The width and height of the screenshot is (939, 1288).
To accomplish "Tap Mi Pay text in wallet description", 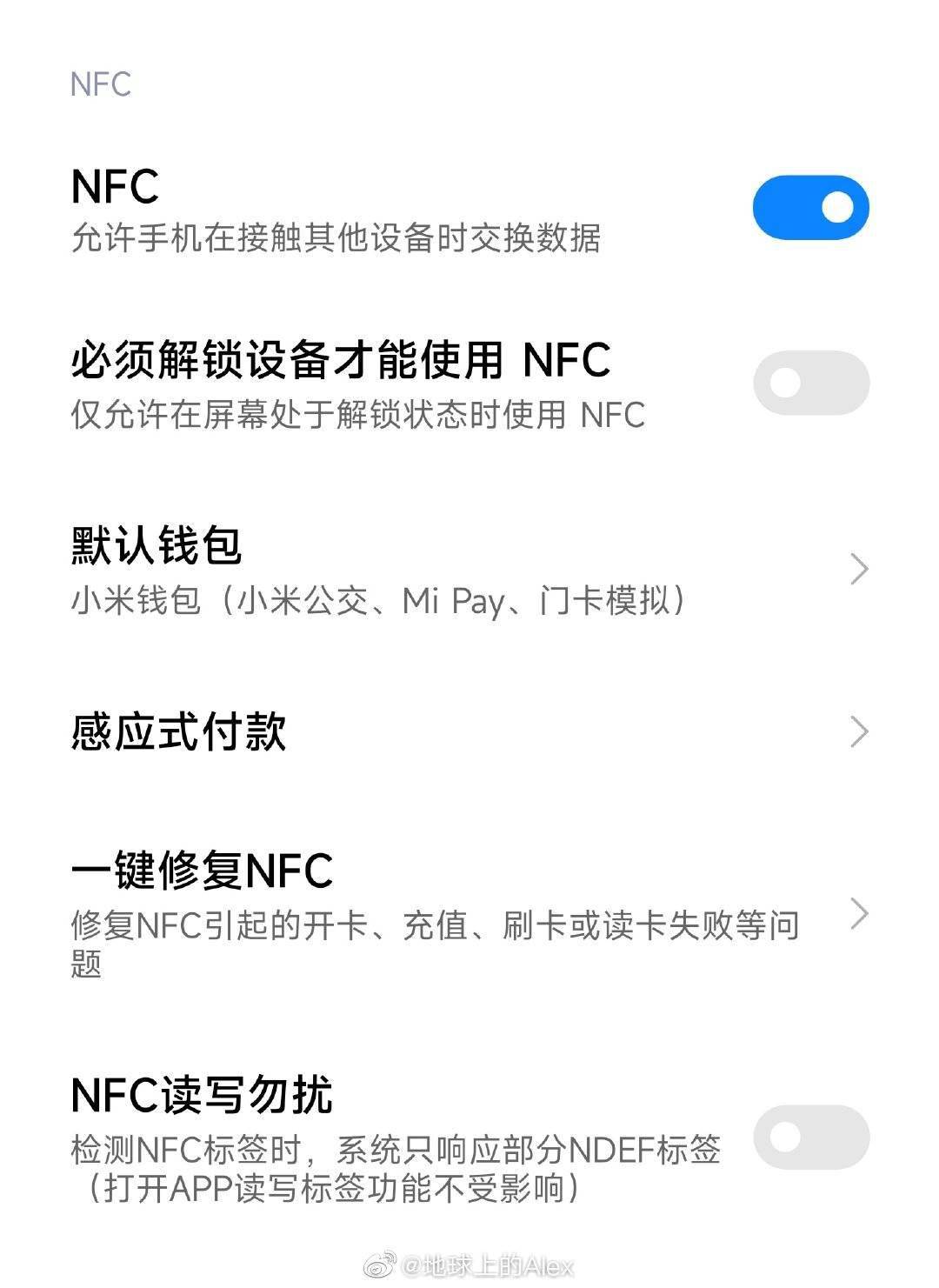I will (x=452, y=602).
